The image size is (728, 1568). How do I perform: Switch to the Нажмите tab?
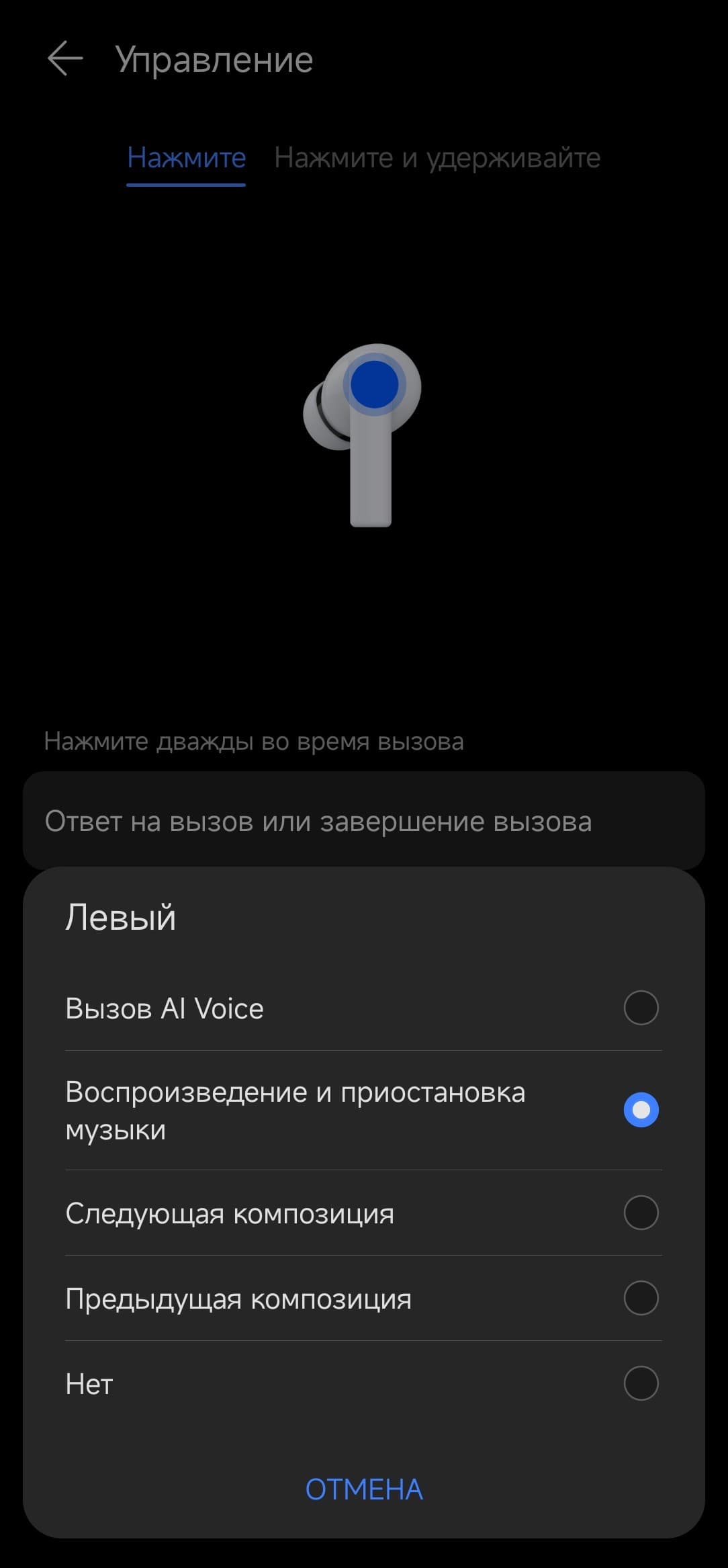(186, 159)
